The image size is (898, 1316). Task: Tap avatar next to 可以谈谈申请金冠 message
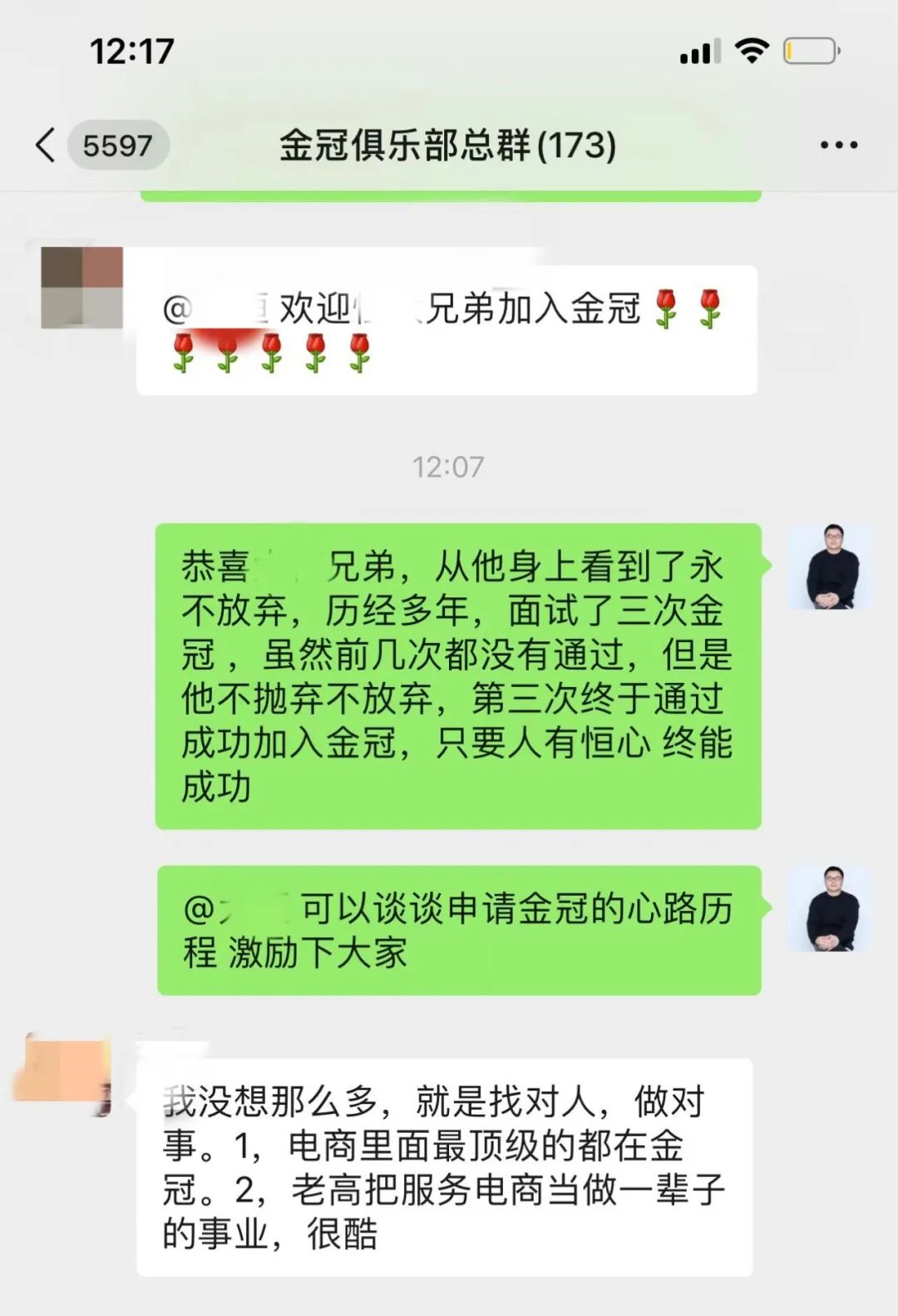(x=829, y=908)
